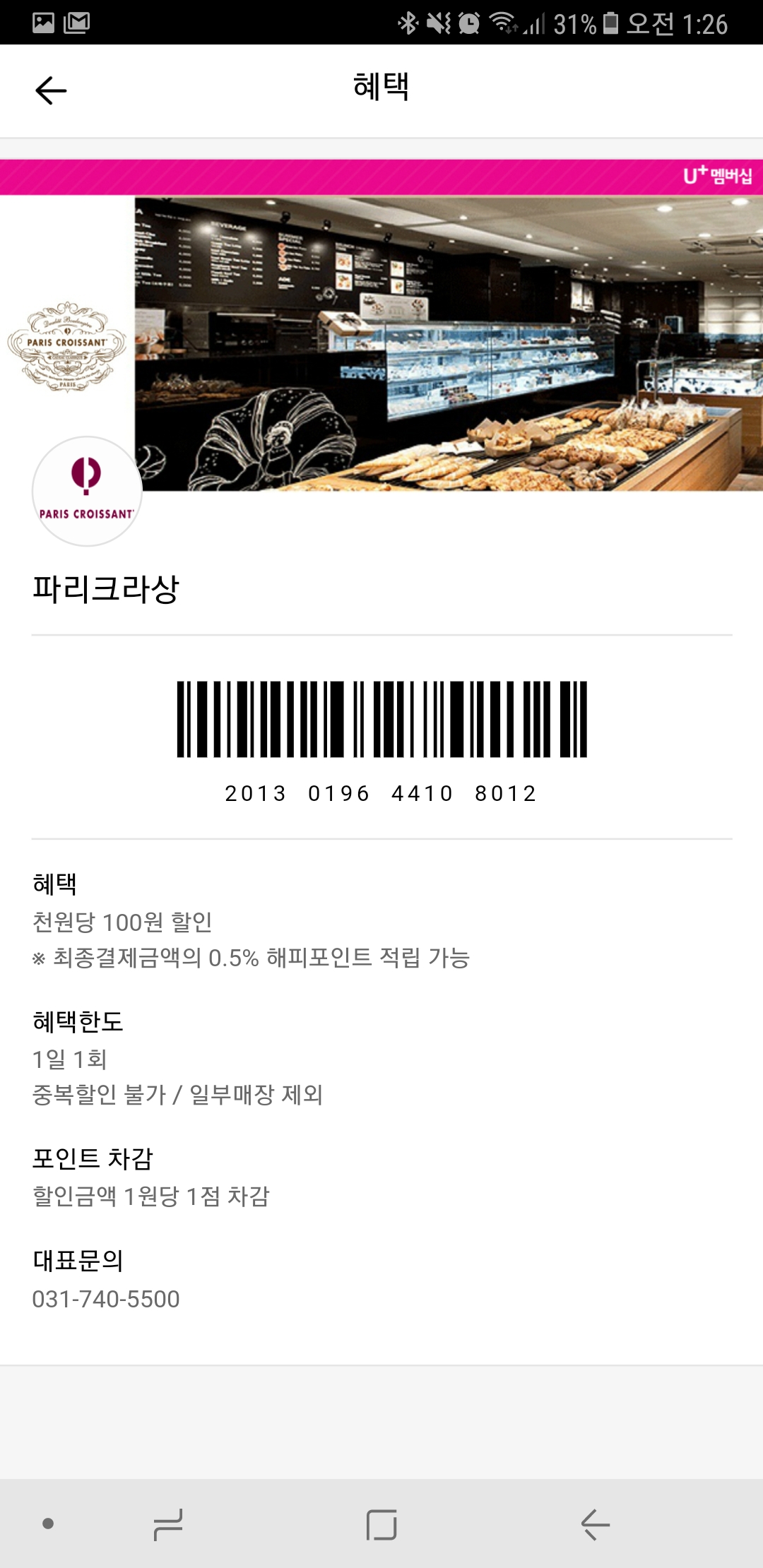Call the 031-740-5500 inquiry number
The width and height of the screenshot is (763, 1568).
(106, 1298)
